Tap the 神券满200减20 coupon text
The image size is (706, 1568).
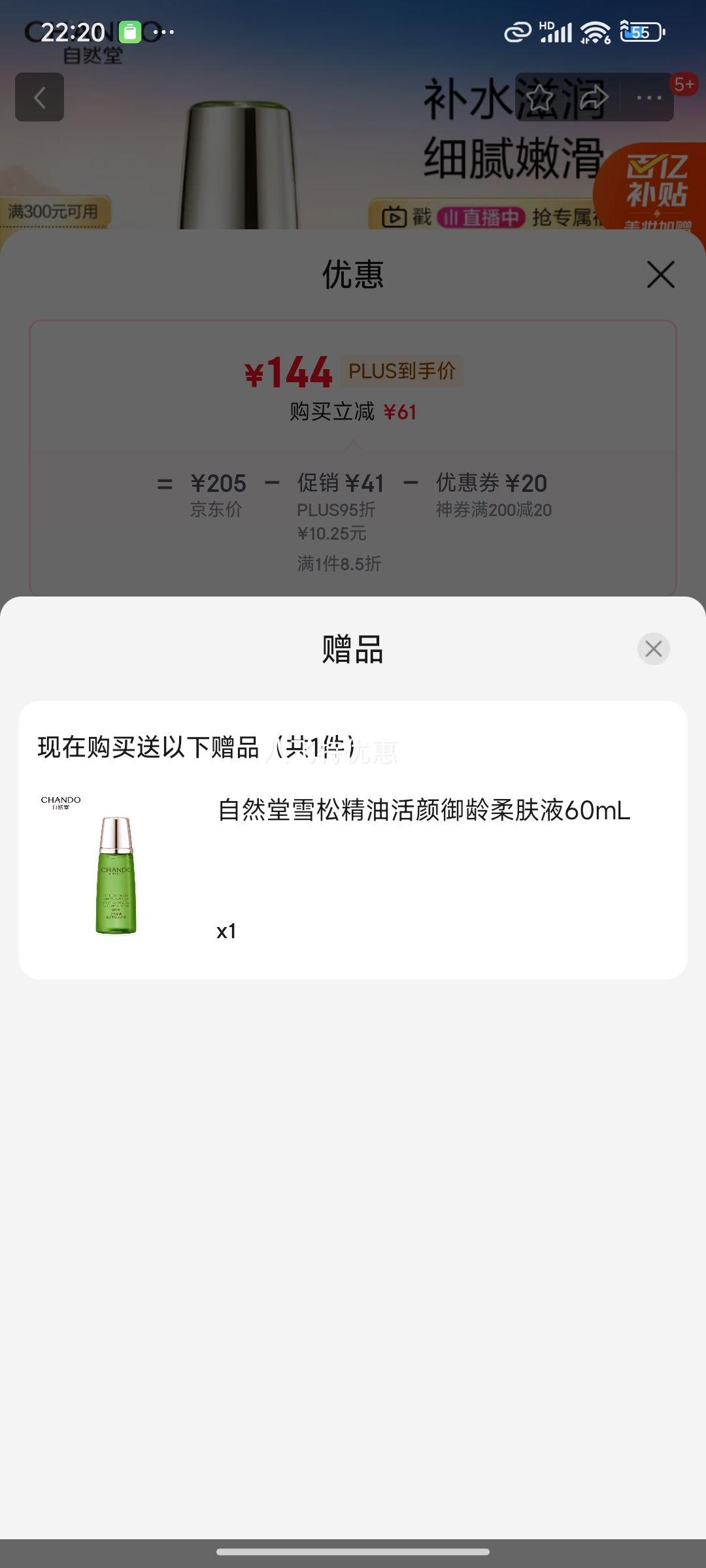tap(495, 510)
